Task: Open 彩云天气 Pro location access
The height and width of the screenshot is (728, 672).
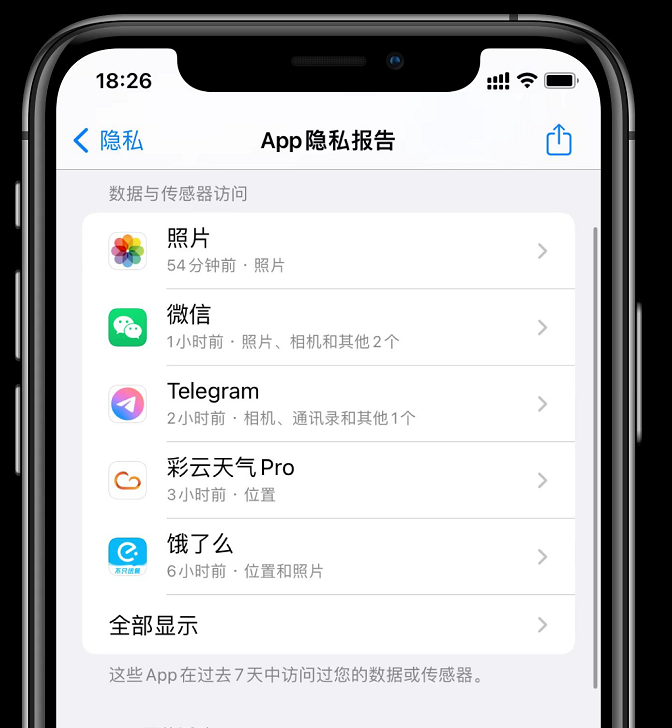Action: [x=328, y=480]
